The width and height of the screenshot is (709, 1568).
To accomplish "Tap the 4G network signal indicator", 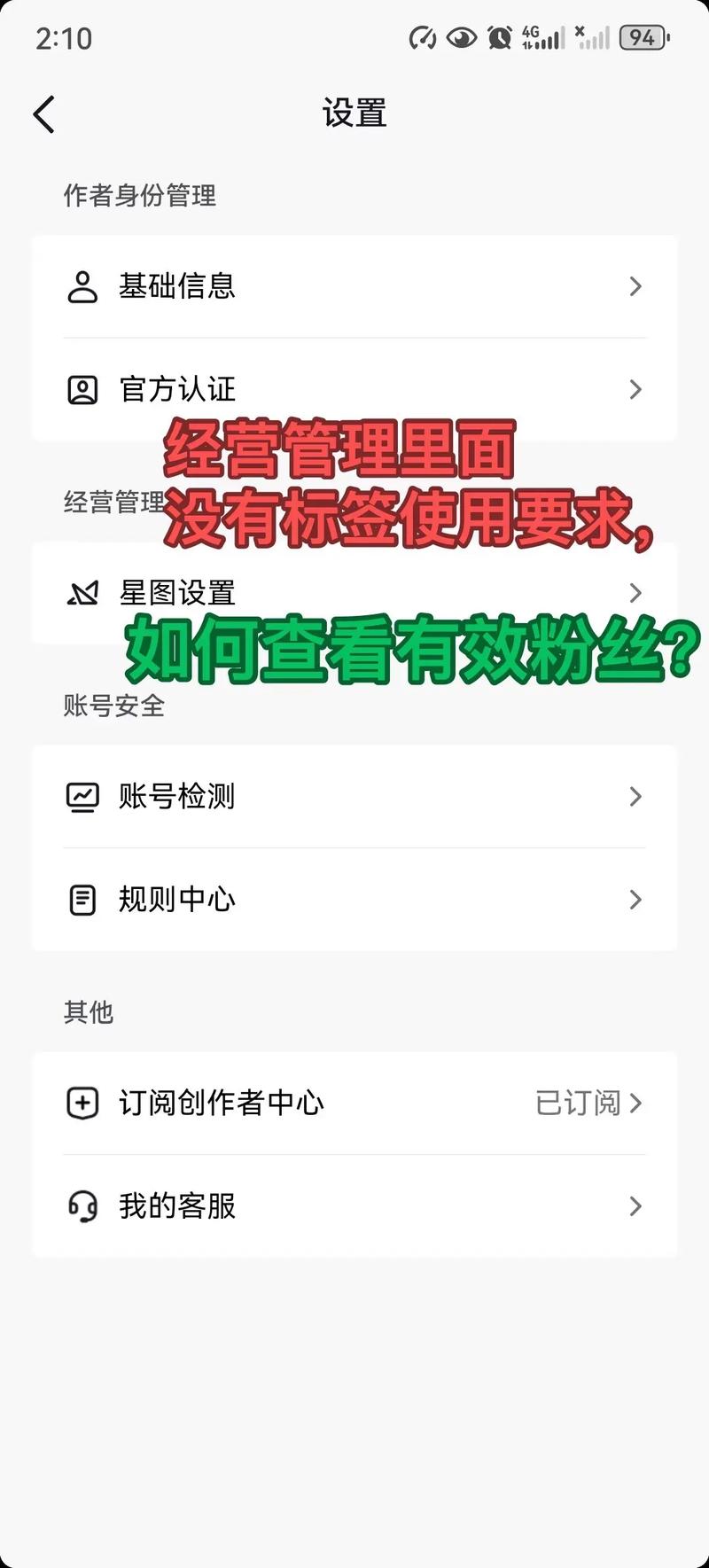I will click(541, 38).
